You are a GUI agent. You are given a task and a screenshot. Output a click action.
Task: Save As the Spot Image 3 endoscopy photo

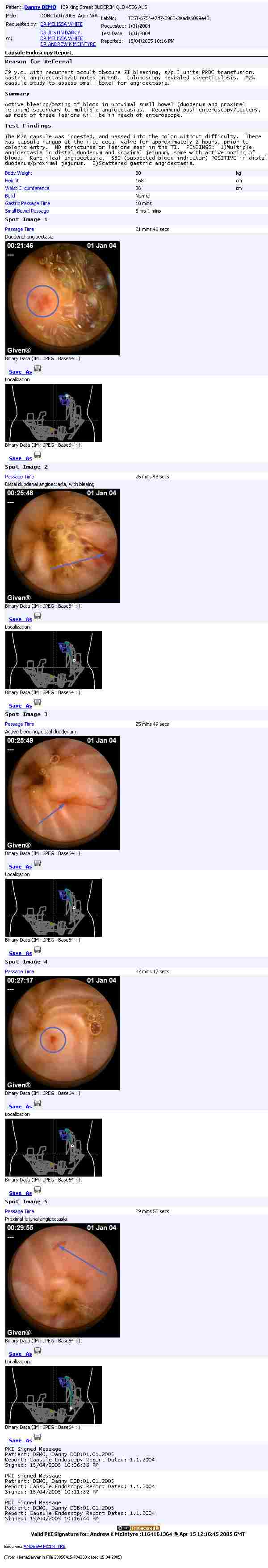click(x=20, y=867)
